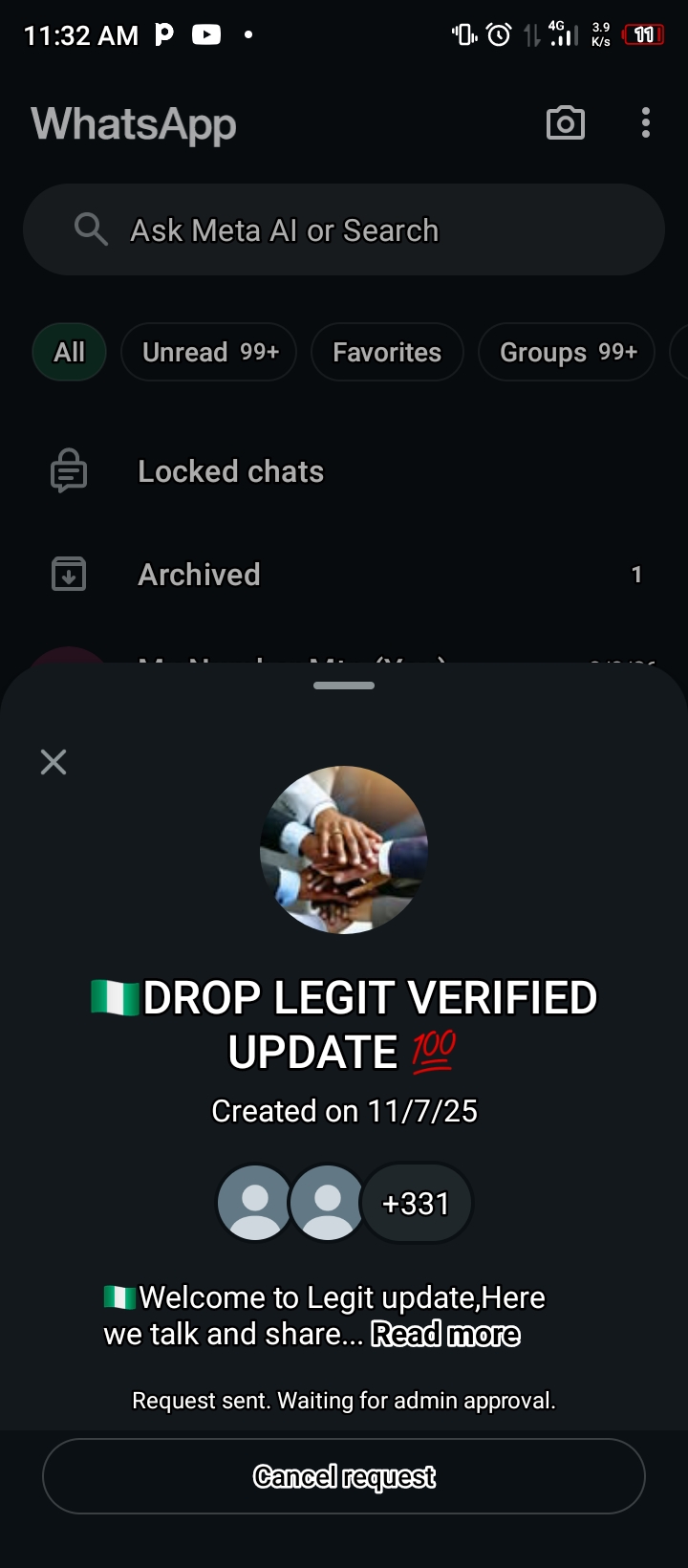Image resolution: width=688 pixels, height=1568 pixels.
Task: Cancel the group join request
Action: [344, 1476]
